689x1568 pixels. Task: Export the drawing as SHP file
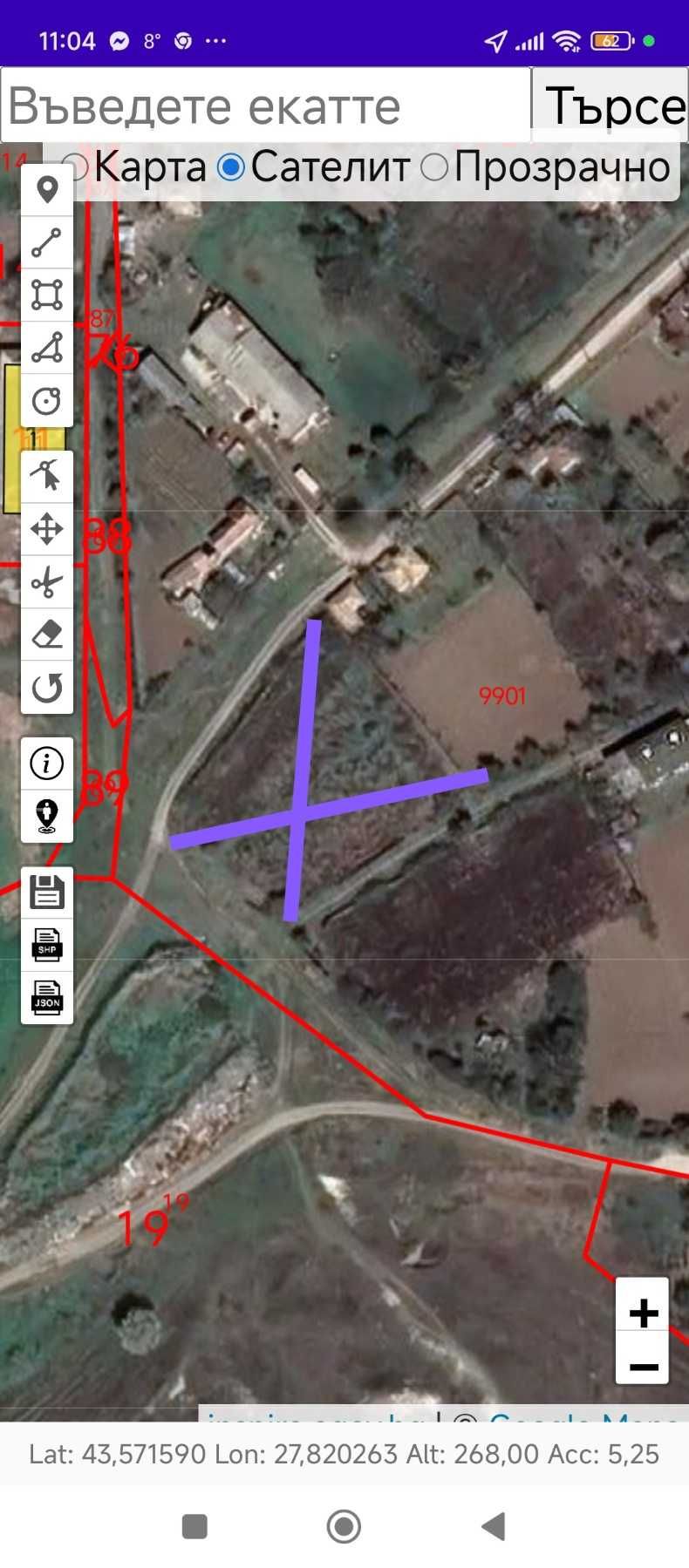(x=47, y=946)
